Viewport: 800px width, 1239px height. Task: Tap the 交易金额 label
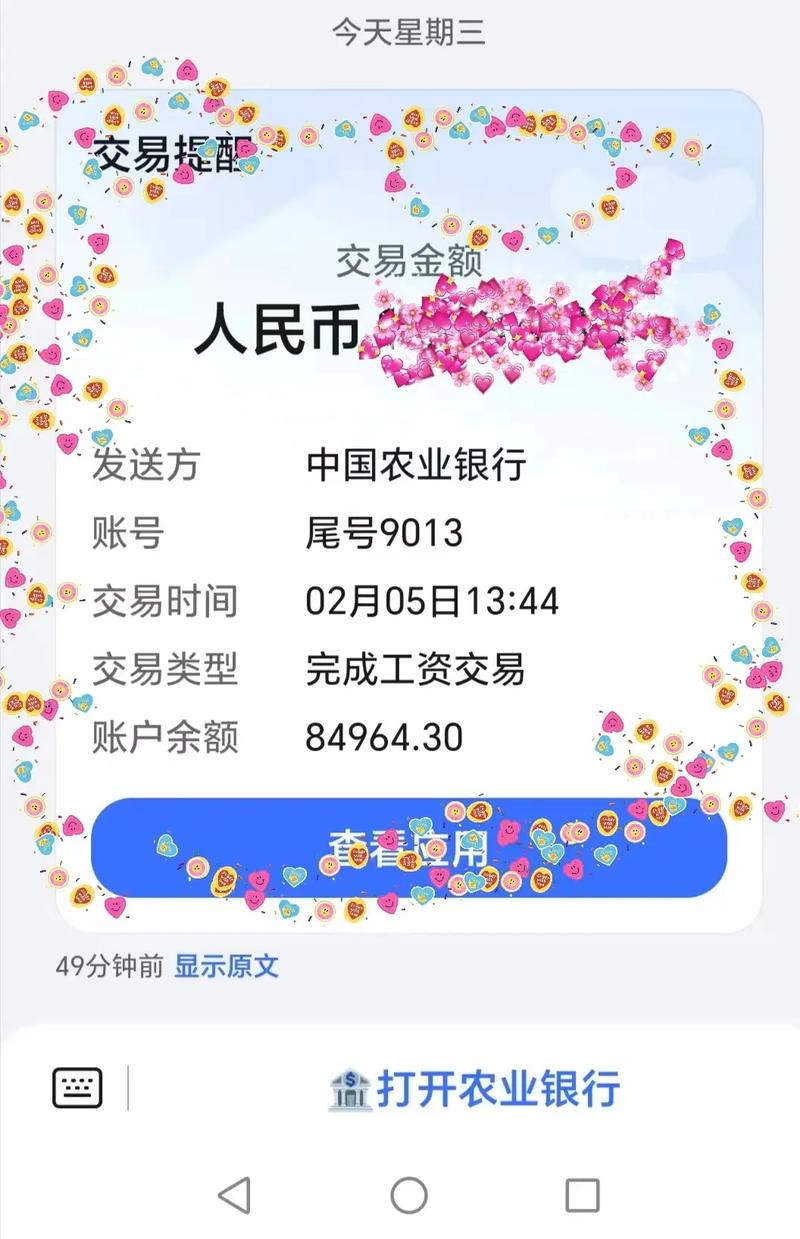tap(410, 263)
